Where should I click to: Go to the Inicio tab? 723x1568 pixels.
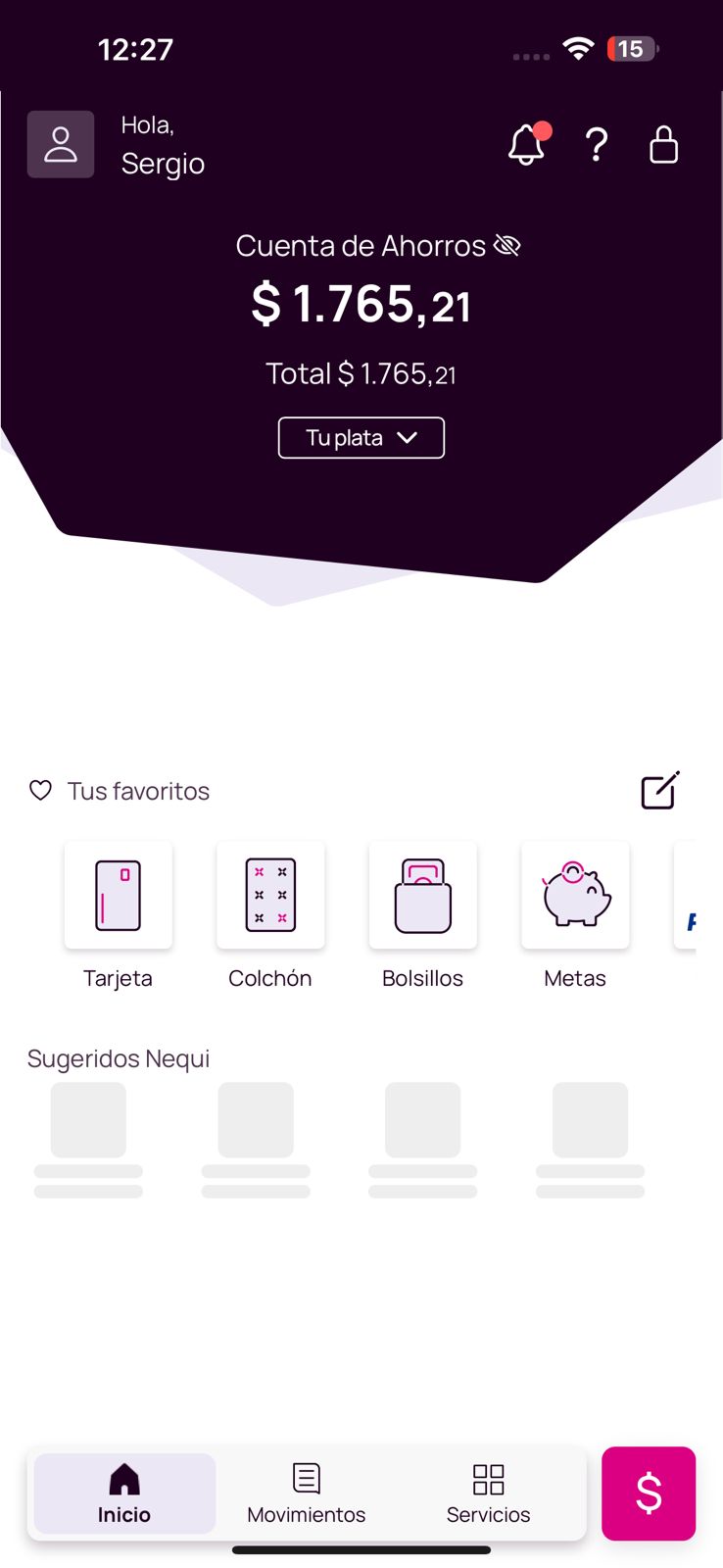click(124, 1494)
